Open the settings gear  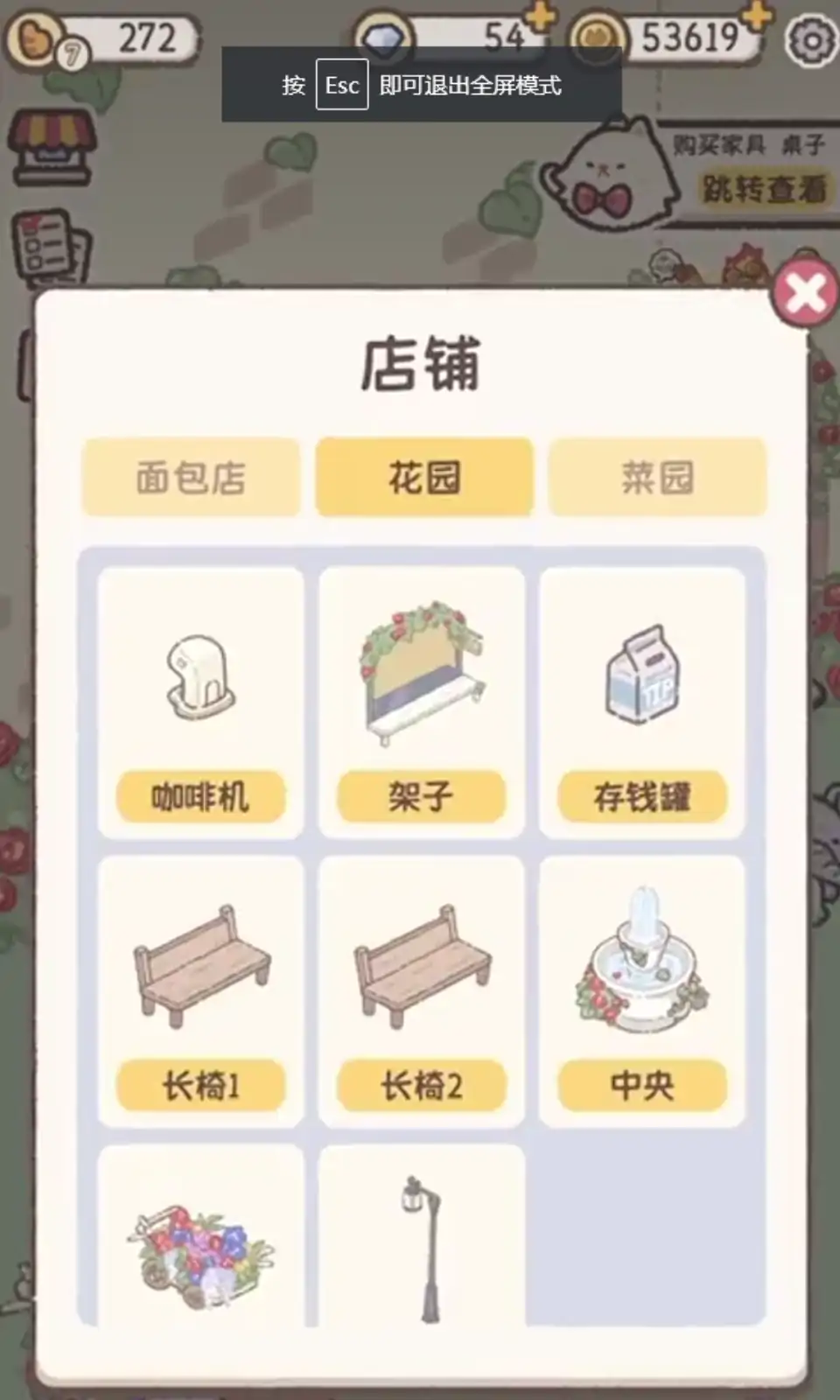(809, 40)
